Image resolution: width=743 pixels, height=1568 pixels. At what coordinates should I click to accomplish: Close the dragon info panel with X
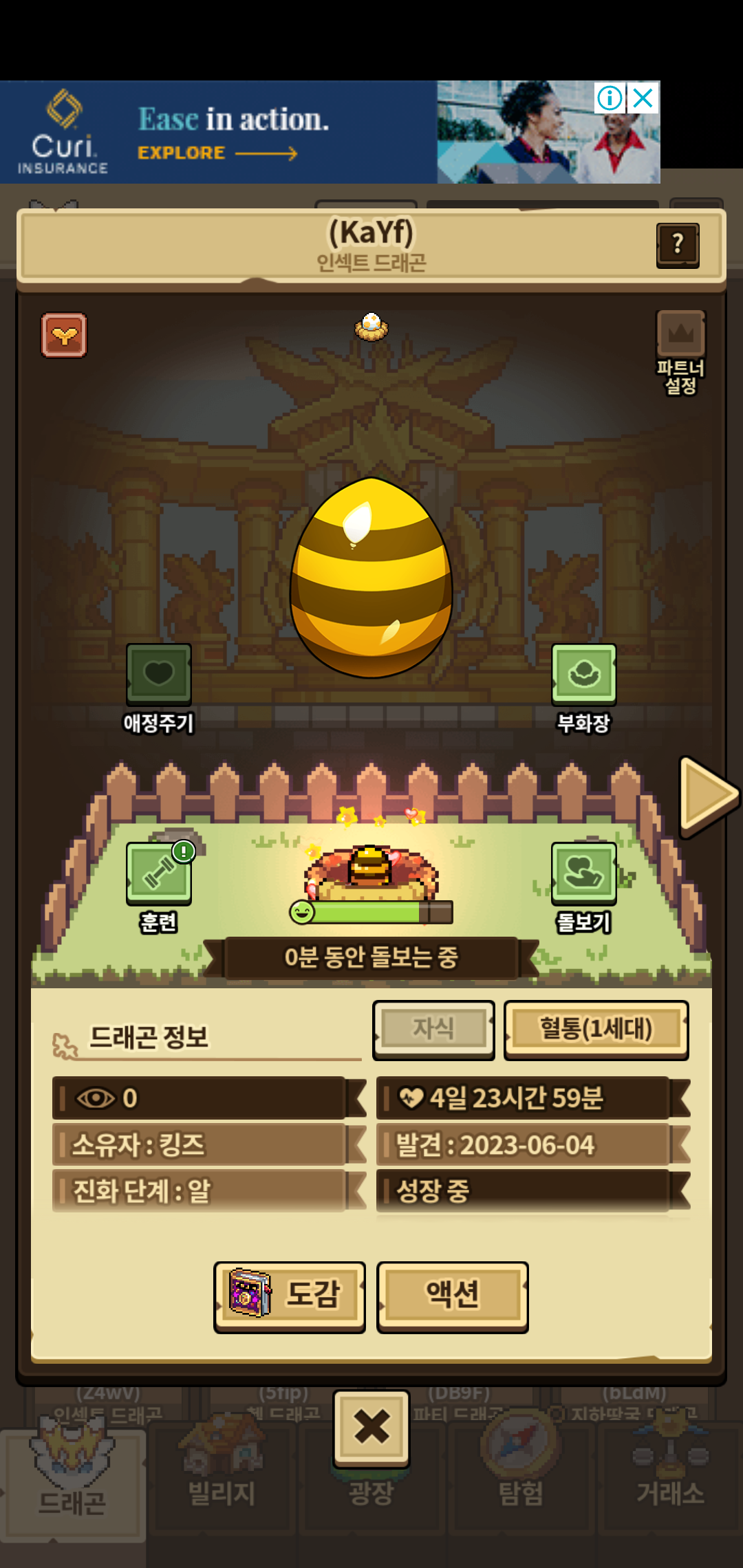371,1426
